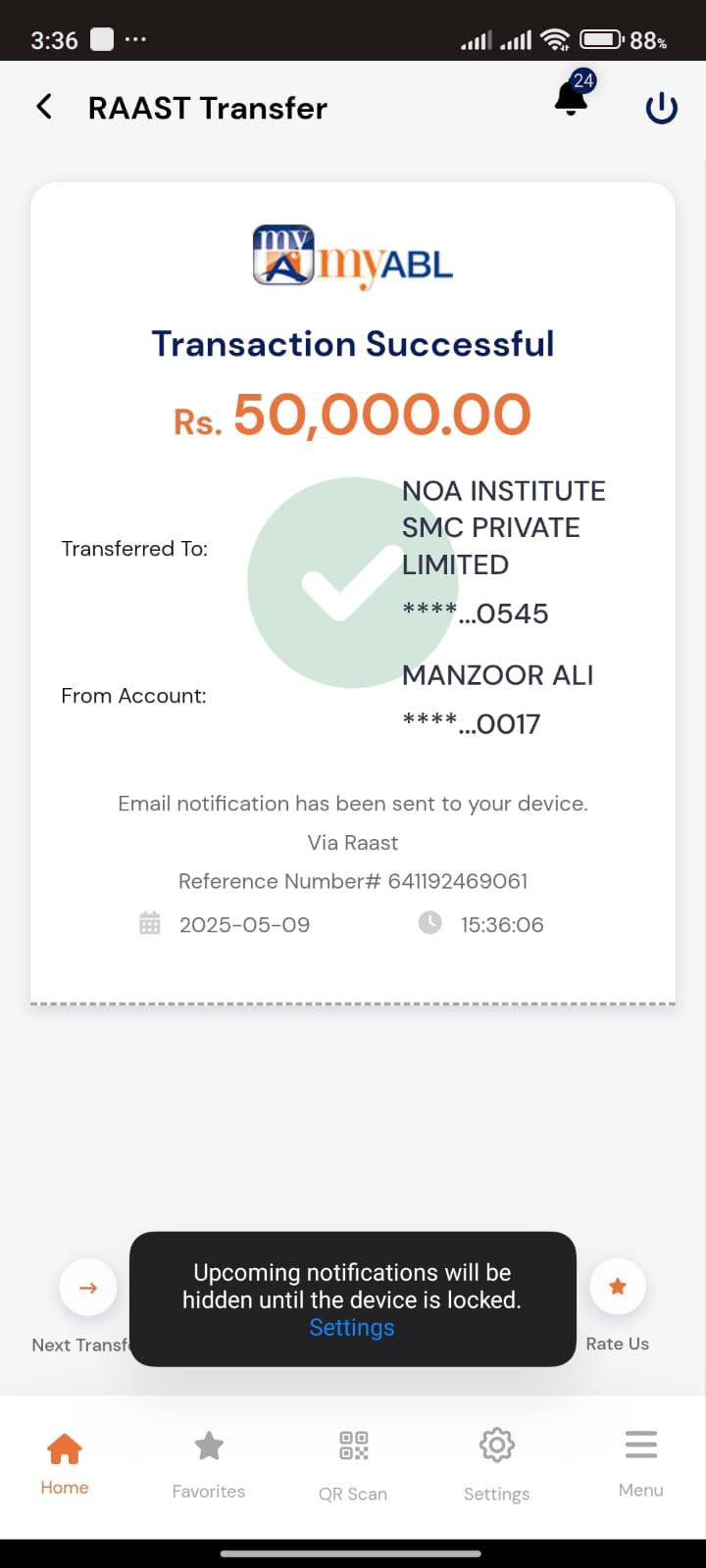Screen dimensions: 706x1568
Task: Go back from RAAST Transfer screen
Action: 44,107
